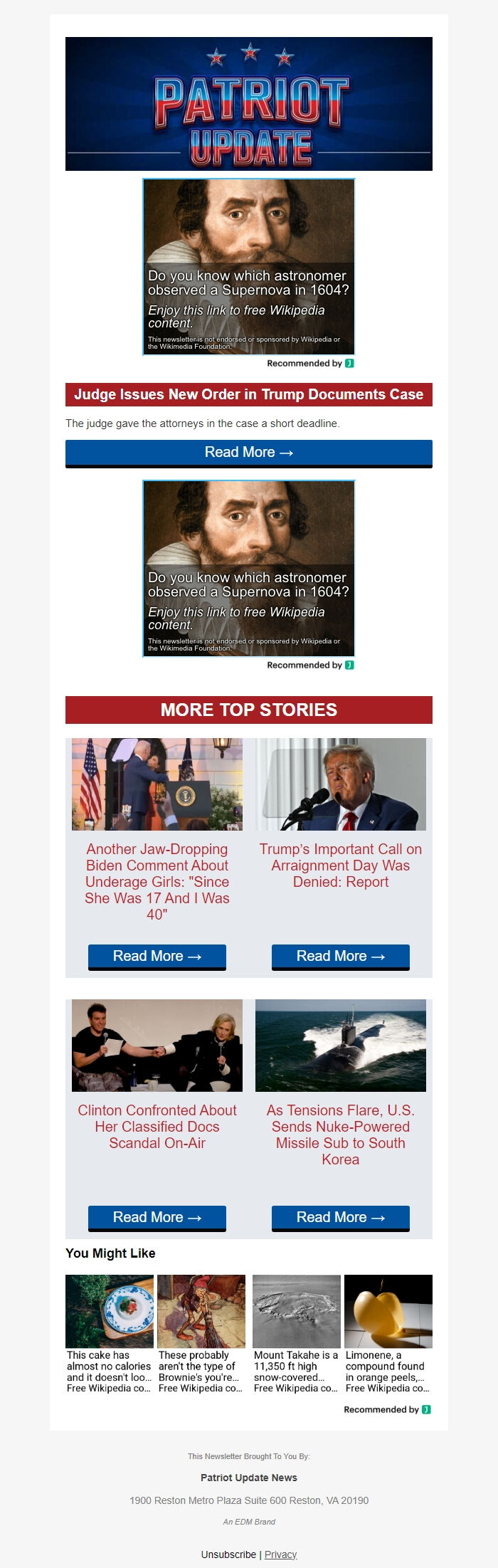
Task: Open Read More under Clinton classified docs story
Action: point(157,1217)
